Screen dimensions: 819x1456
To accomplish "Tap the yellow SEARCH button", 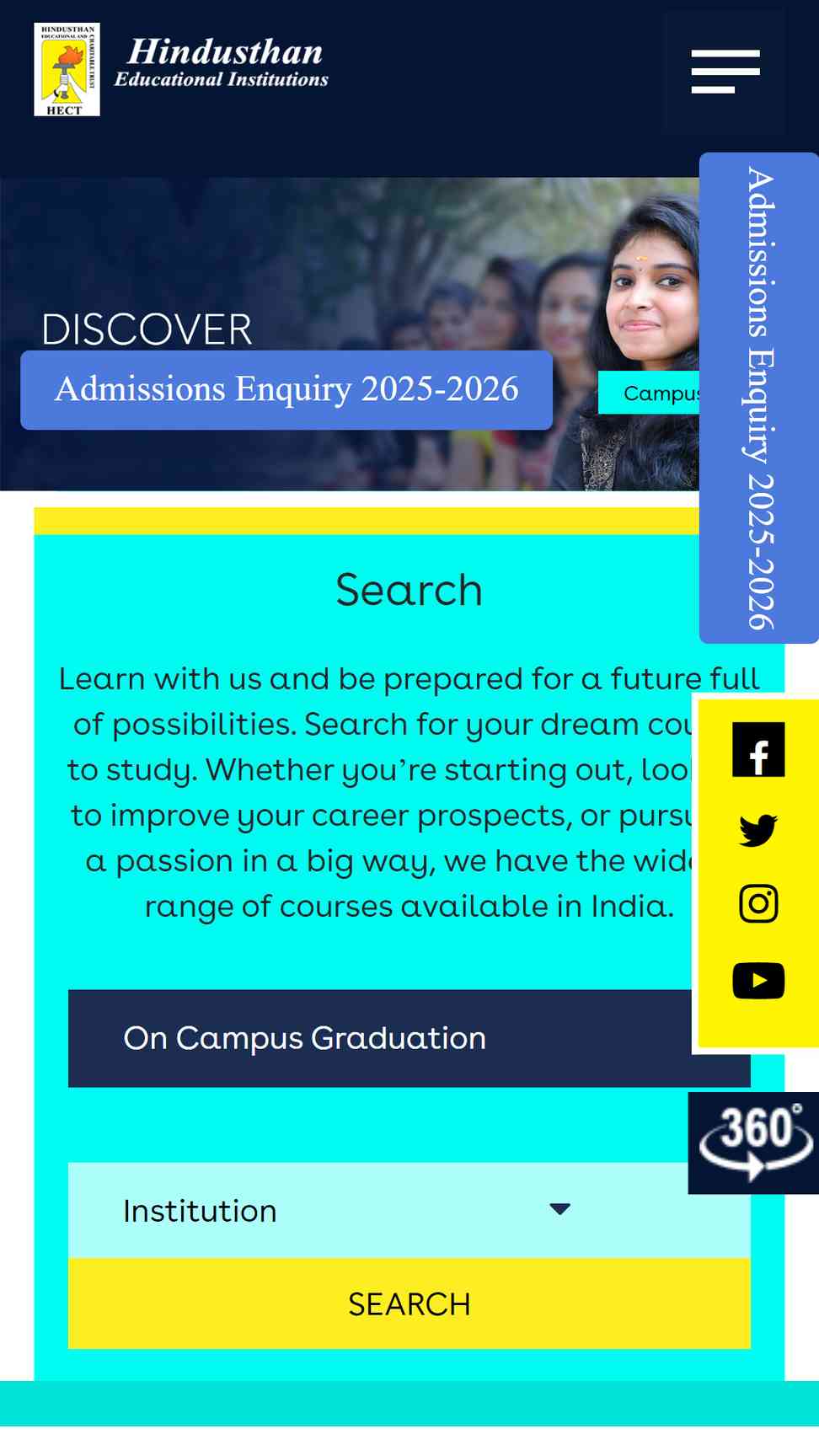I will coord(409,1304).
